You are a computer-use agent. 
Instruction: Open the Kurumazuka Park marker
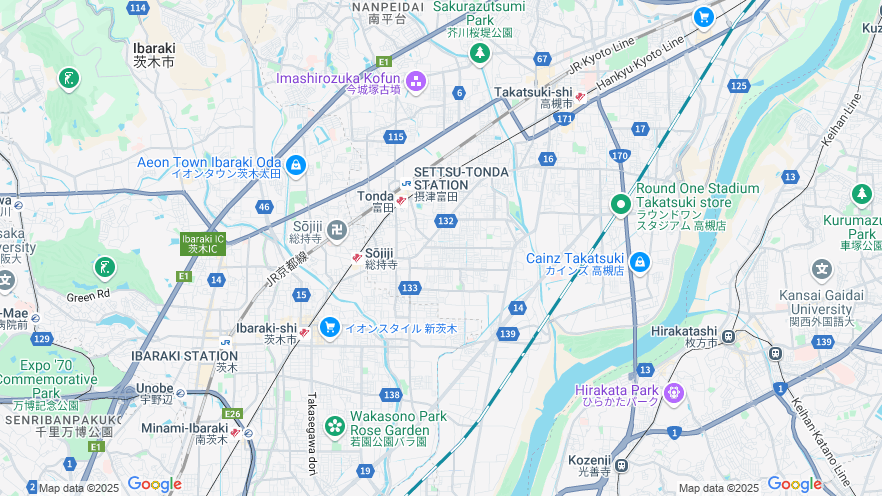pyautogui.click(x=862, y=194)
